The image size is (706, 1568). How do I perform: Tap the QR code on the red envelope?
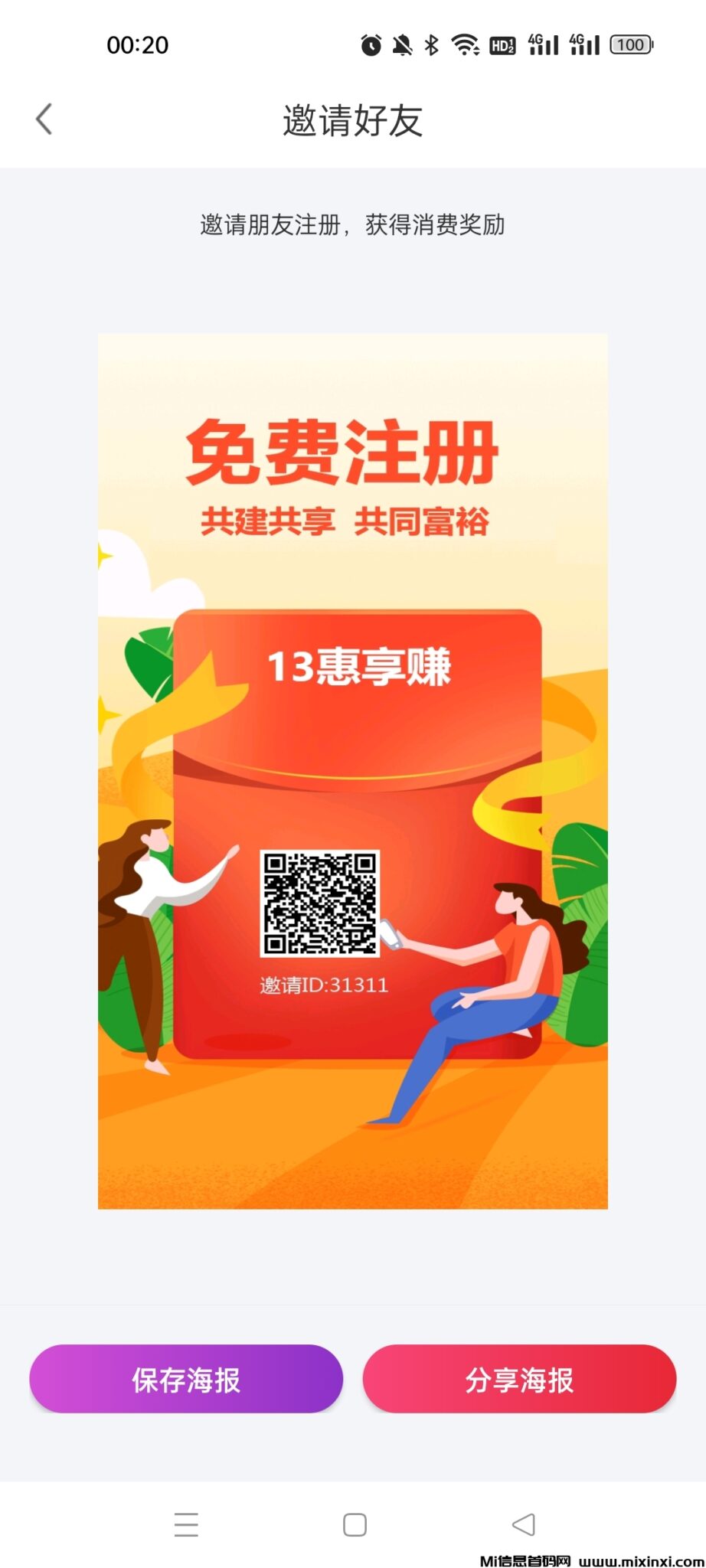pos(322,903)
